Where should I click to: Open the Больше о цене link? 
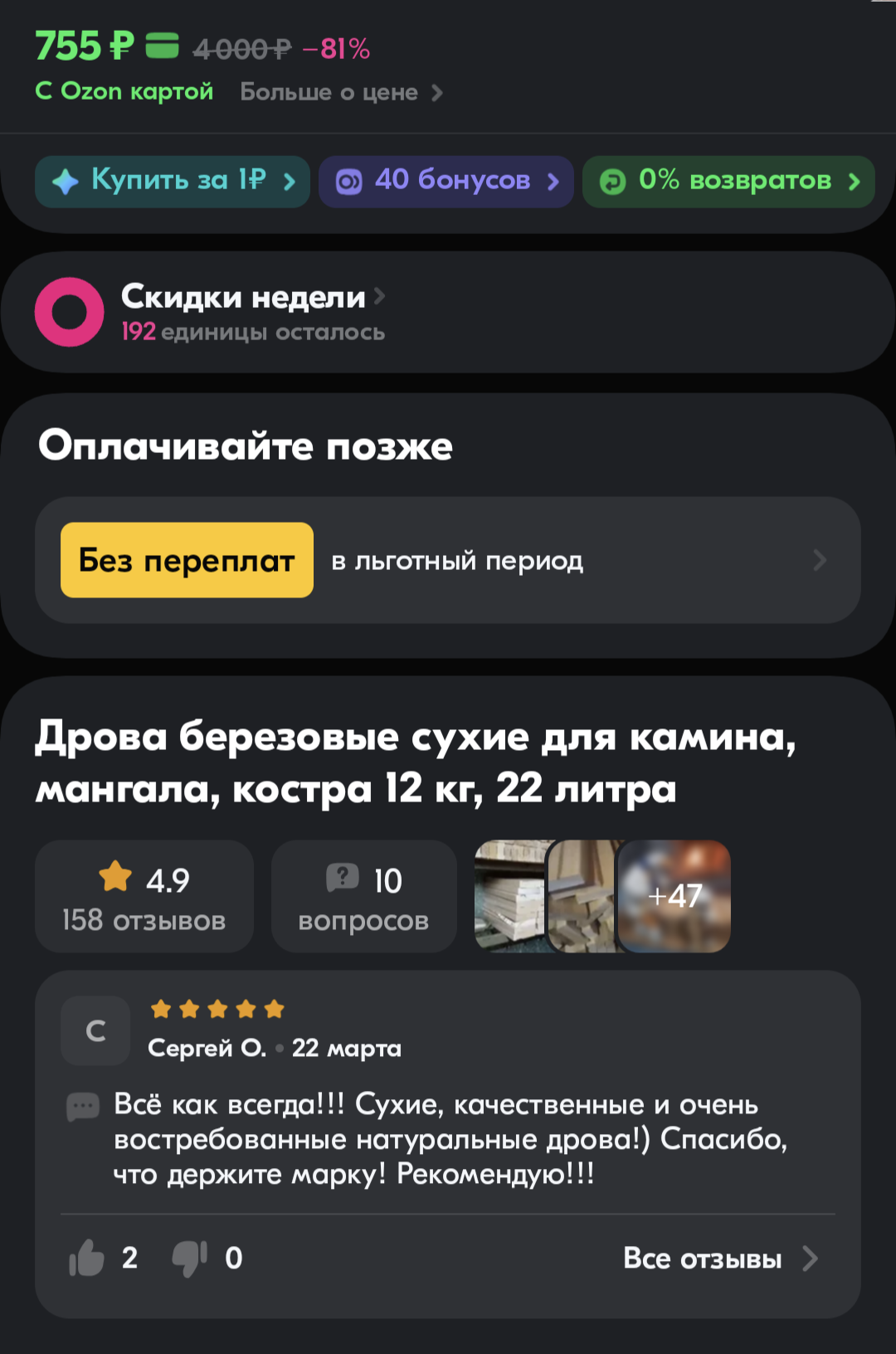click(340, 92)
